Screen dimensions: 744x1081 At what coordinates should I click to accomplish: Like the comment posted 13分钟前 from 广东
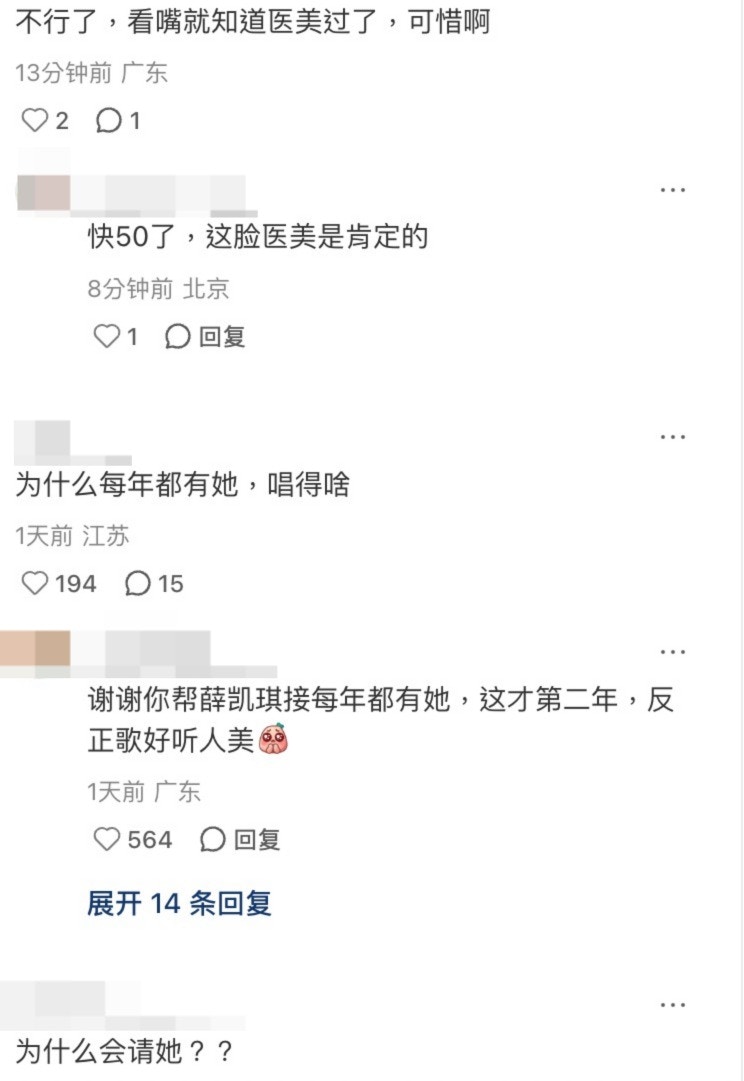[x=35, y=121]
